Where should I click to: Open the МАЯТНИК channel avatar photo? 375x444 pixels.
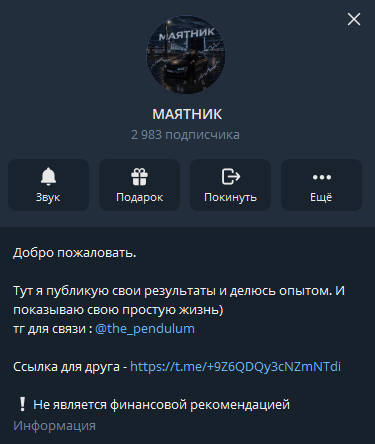(186, 54)
